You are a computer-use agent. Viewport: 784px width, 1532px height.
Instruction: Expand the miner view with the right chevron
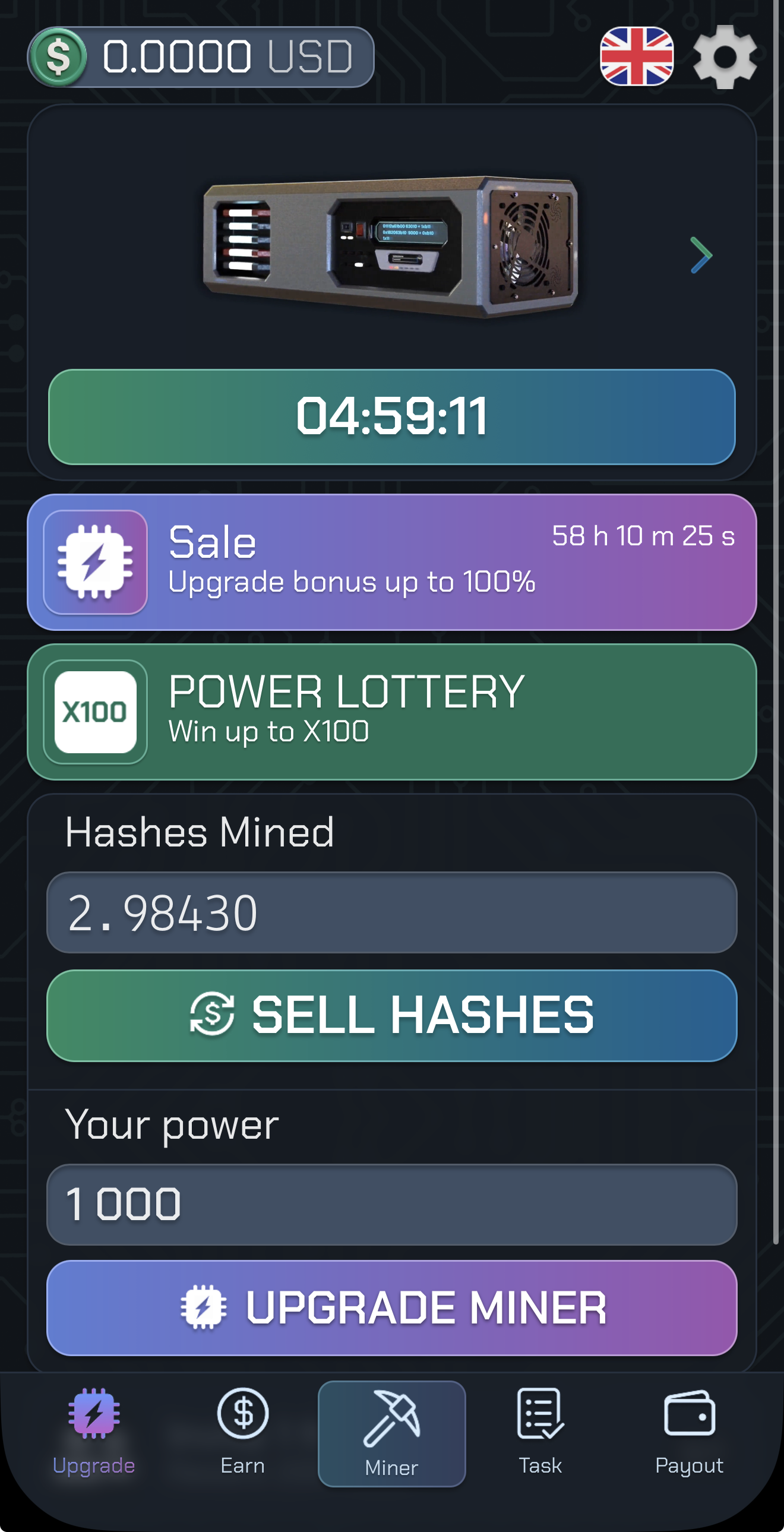(x=701, y=256)
